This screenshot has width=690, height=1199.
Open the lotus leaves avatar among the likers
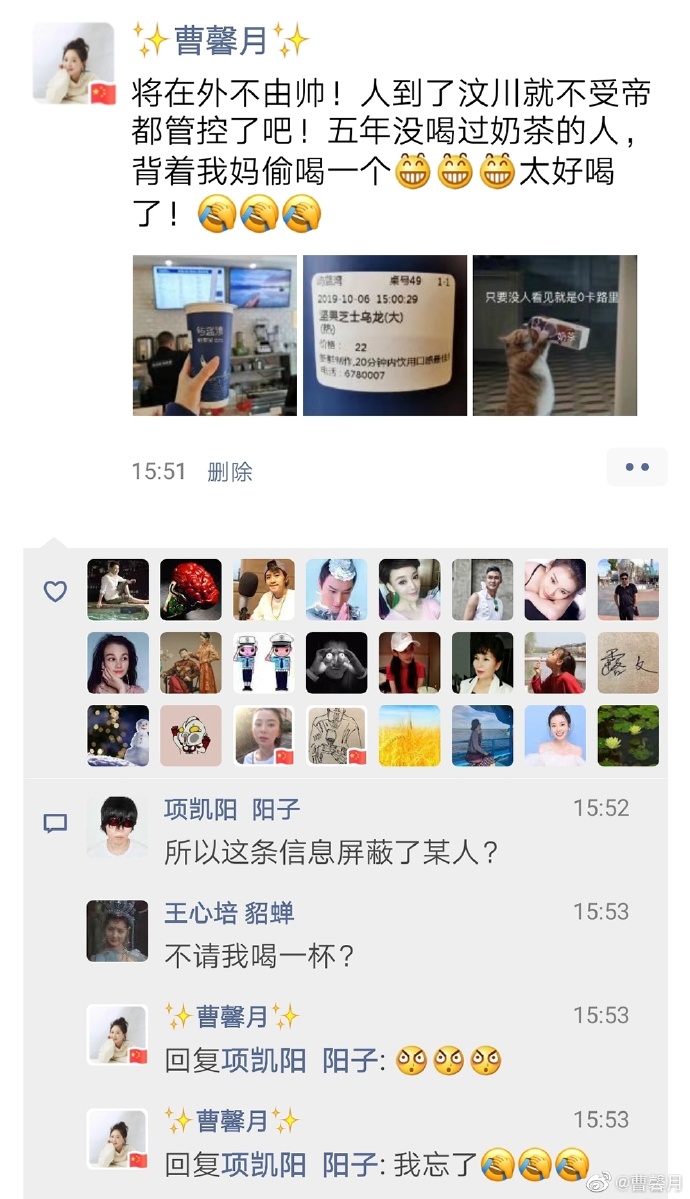[x=628, y=736]
